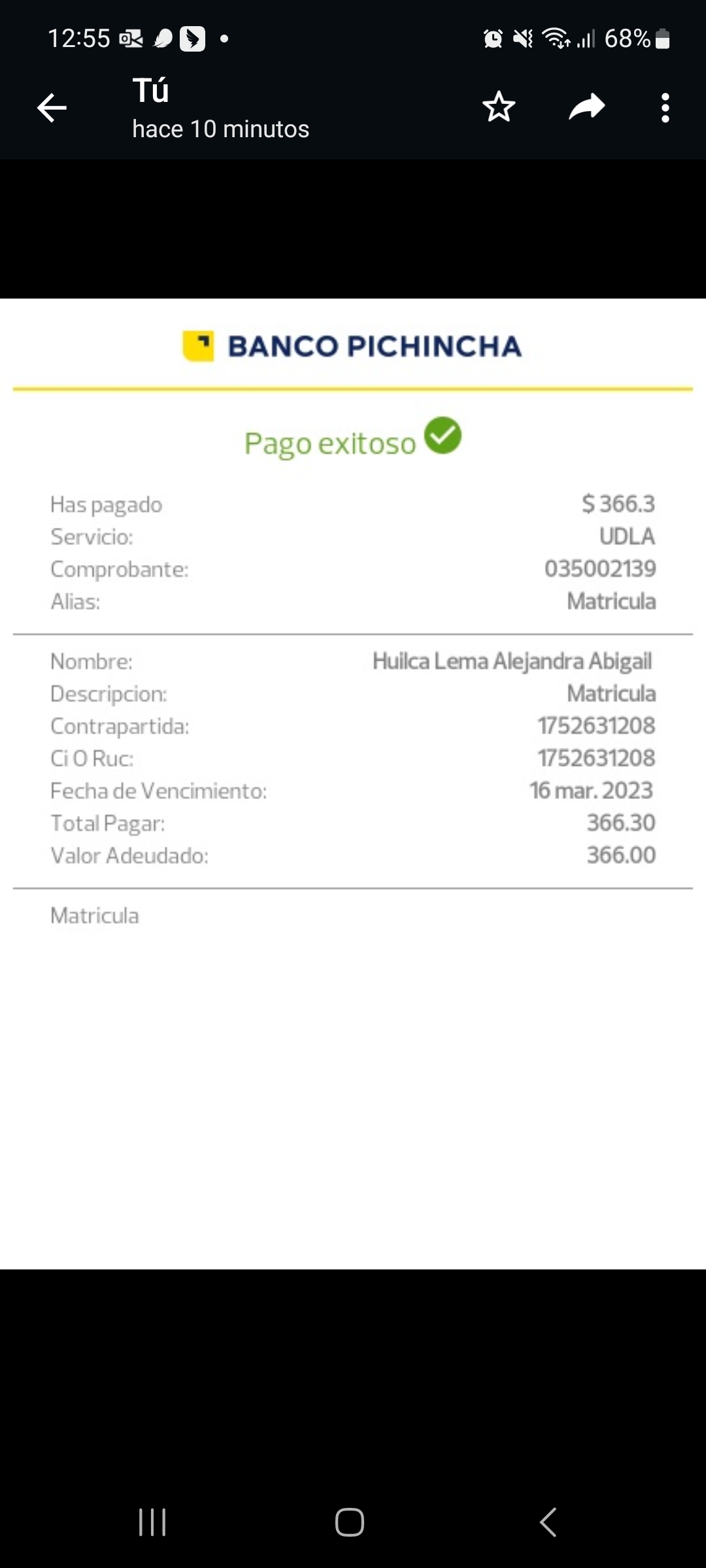Screen dimensions: 706x1568
Task: Open the recent apps view
Action: [152, 1522]
